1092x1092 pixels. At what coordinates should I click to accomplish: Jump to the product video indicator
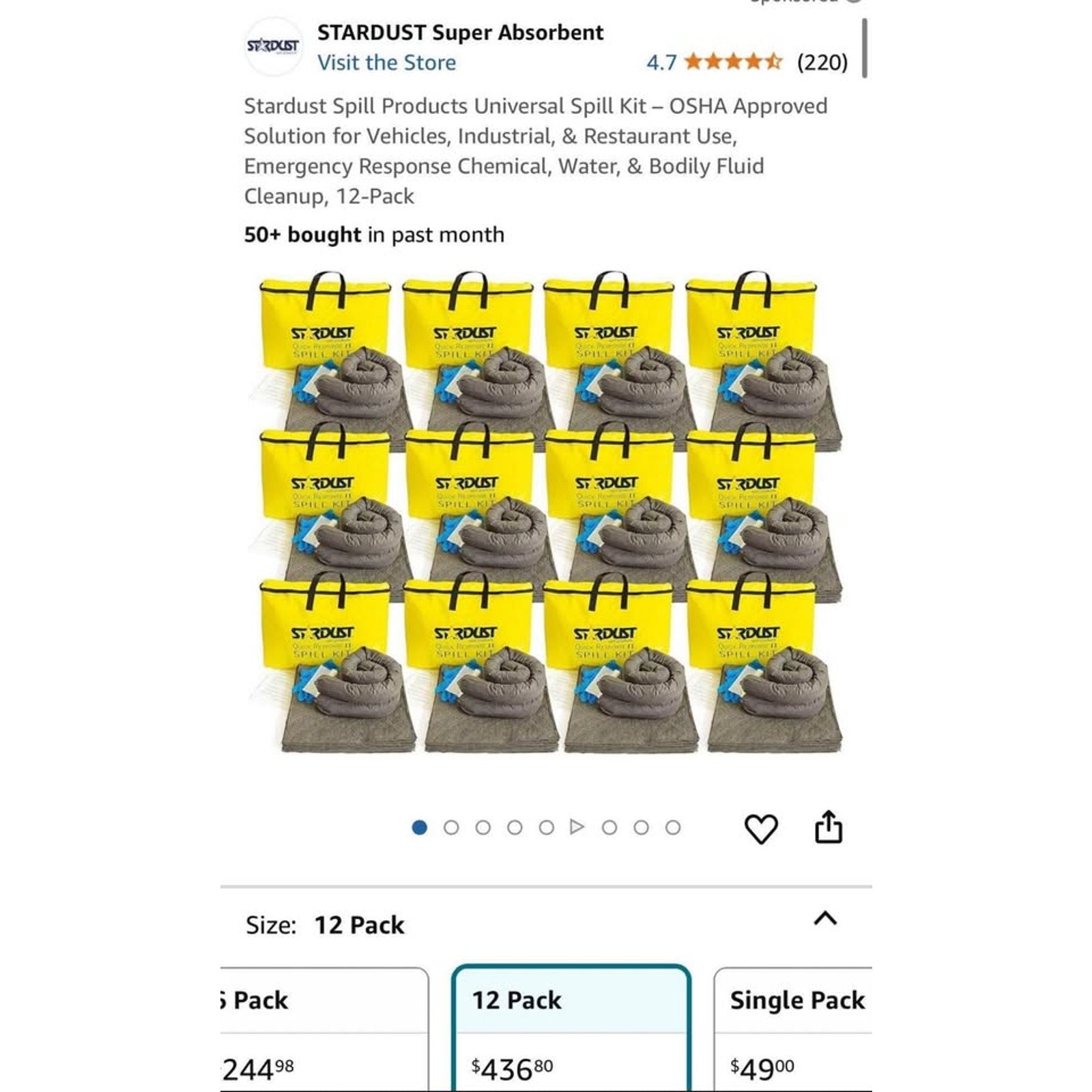577,827
